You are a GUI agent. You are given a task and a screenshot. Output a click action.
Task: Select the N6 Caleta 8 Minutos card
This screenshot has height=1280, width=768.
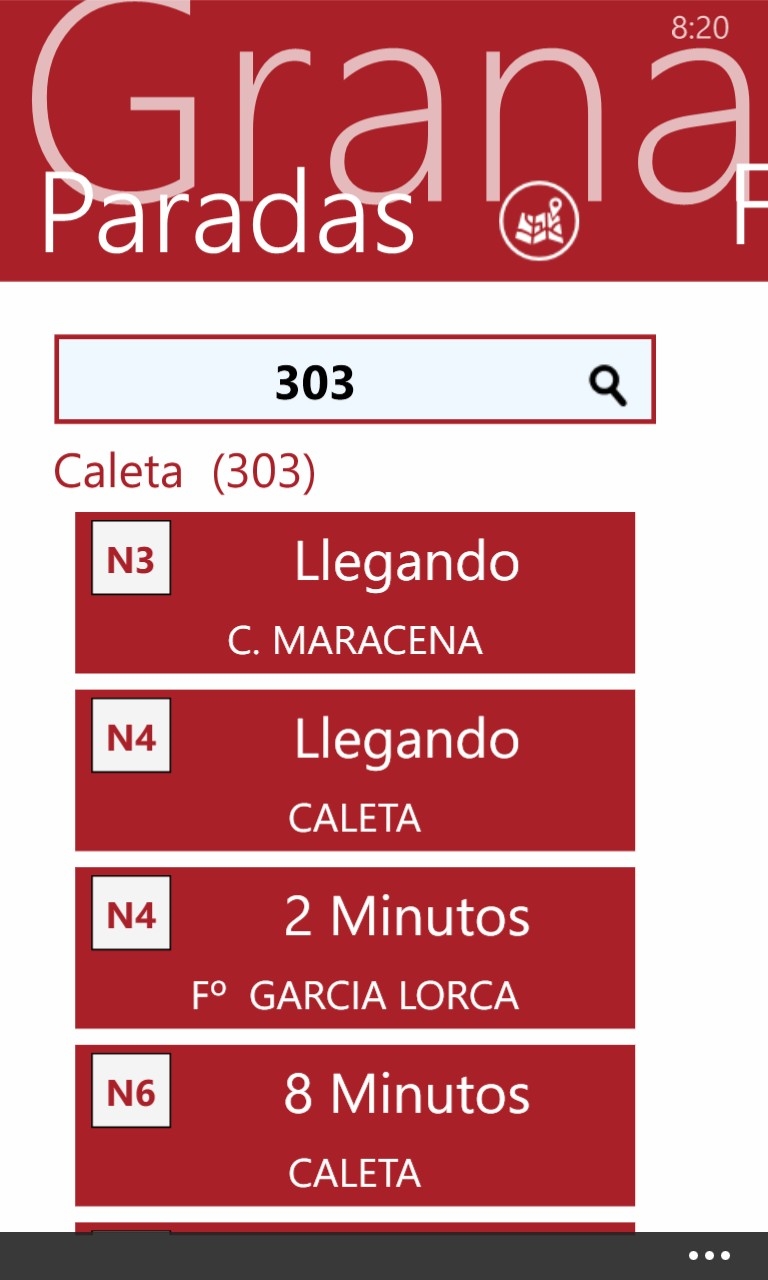tap(355, 1125)
